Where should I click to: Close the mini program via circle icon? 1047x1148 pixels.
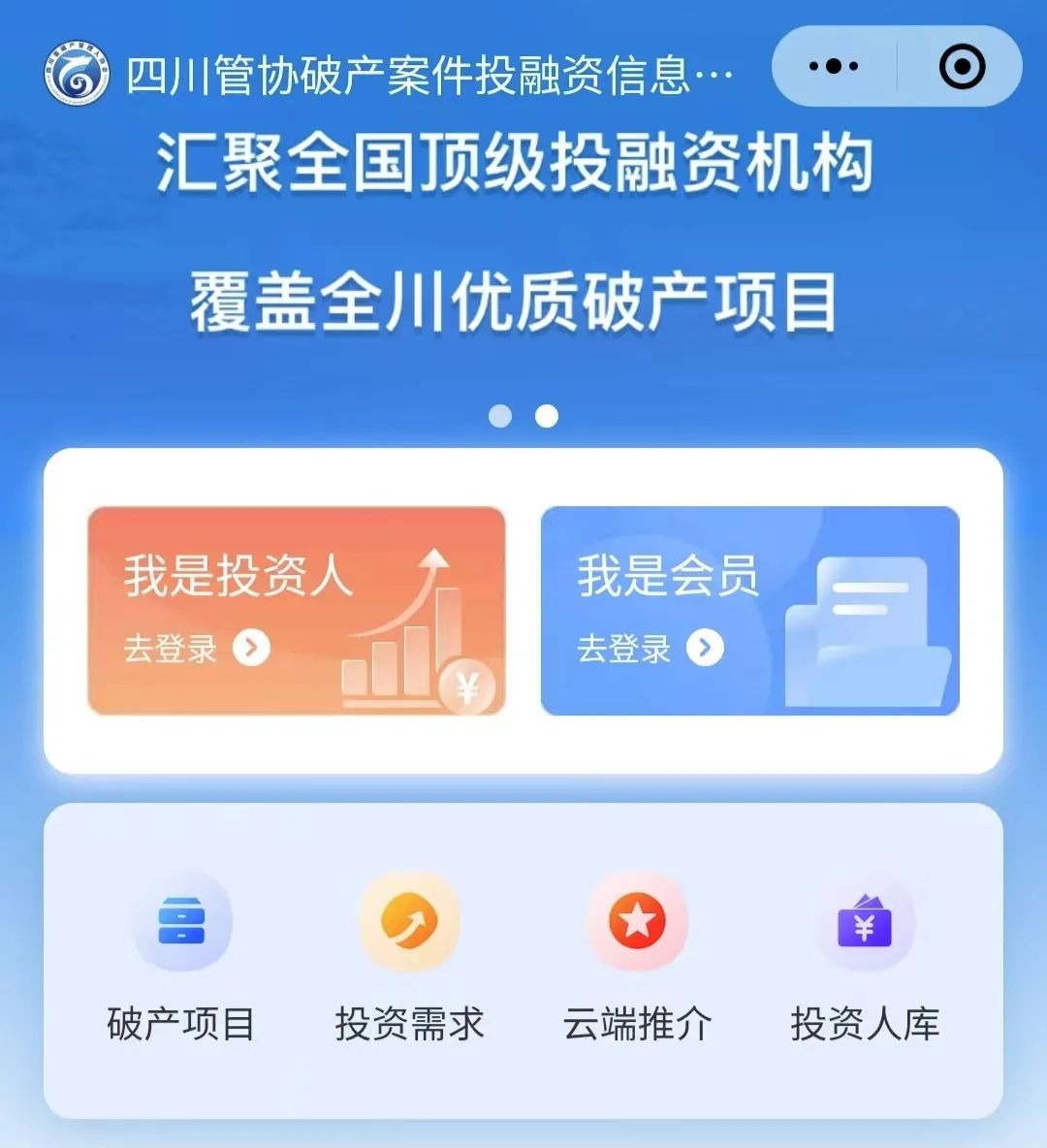point(962,66)
